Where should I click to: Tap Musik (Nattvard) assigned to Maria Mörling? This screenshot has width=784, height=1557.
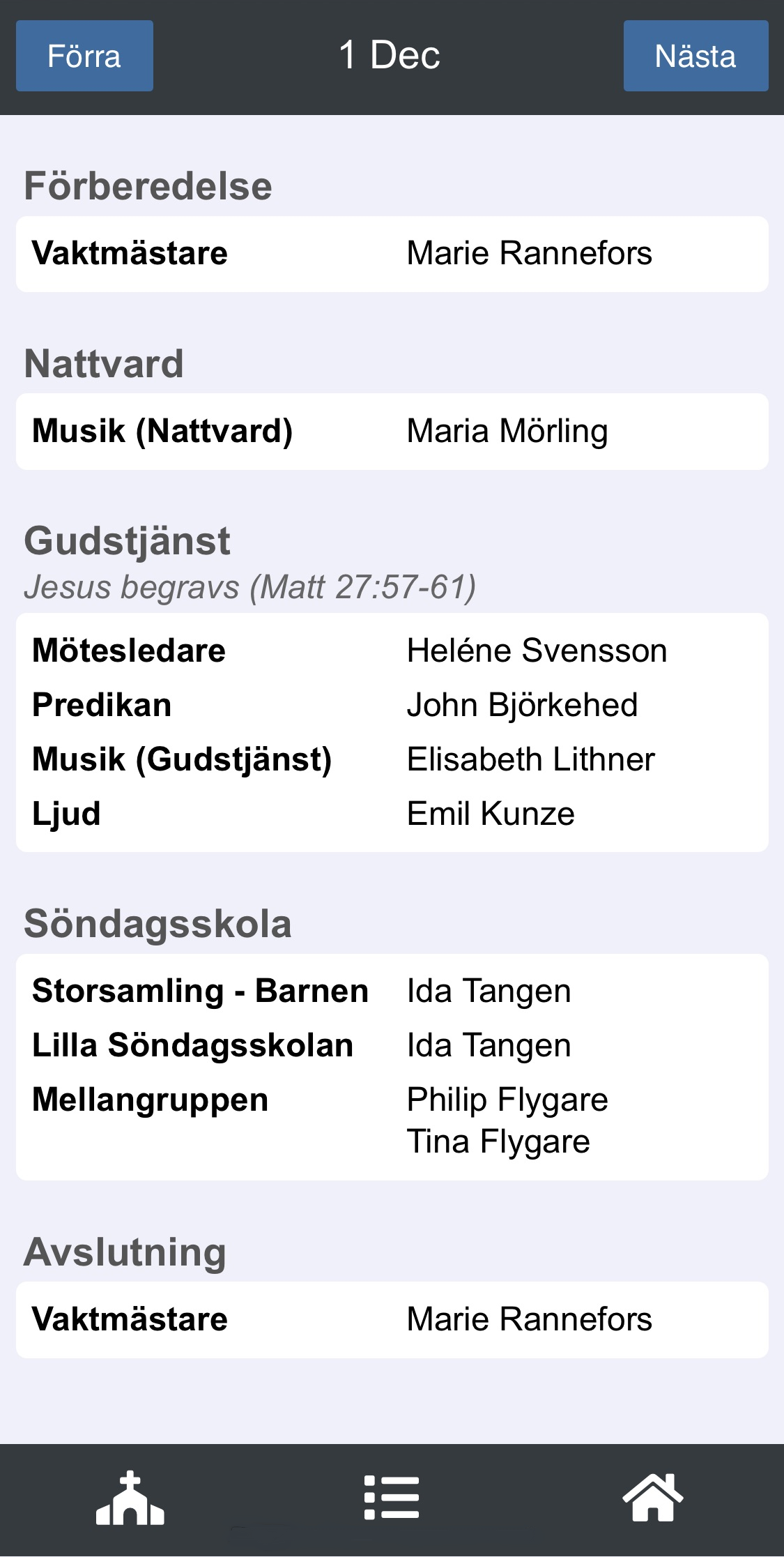[163, 431]
